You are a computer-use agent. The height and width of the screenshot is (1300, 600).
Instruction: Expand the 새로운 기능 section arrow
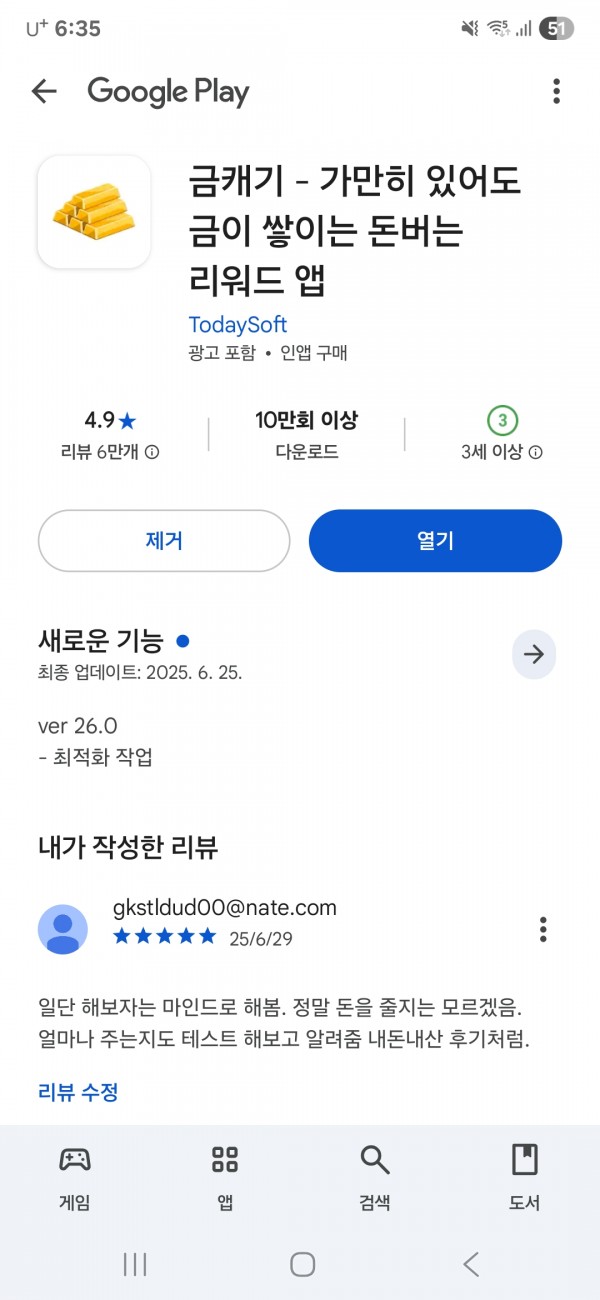click(534, 655)
